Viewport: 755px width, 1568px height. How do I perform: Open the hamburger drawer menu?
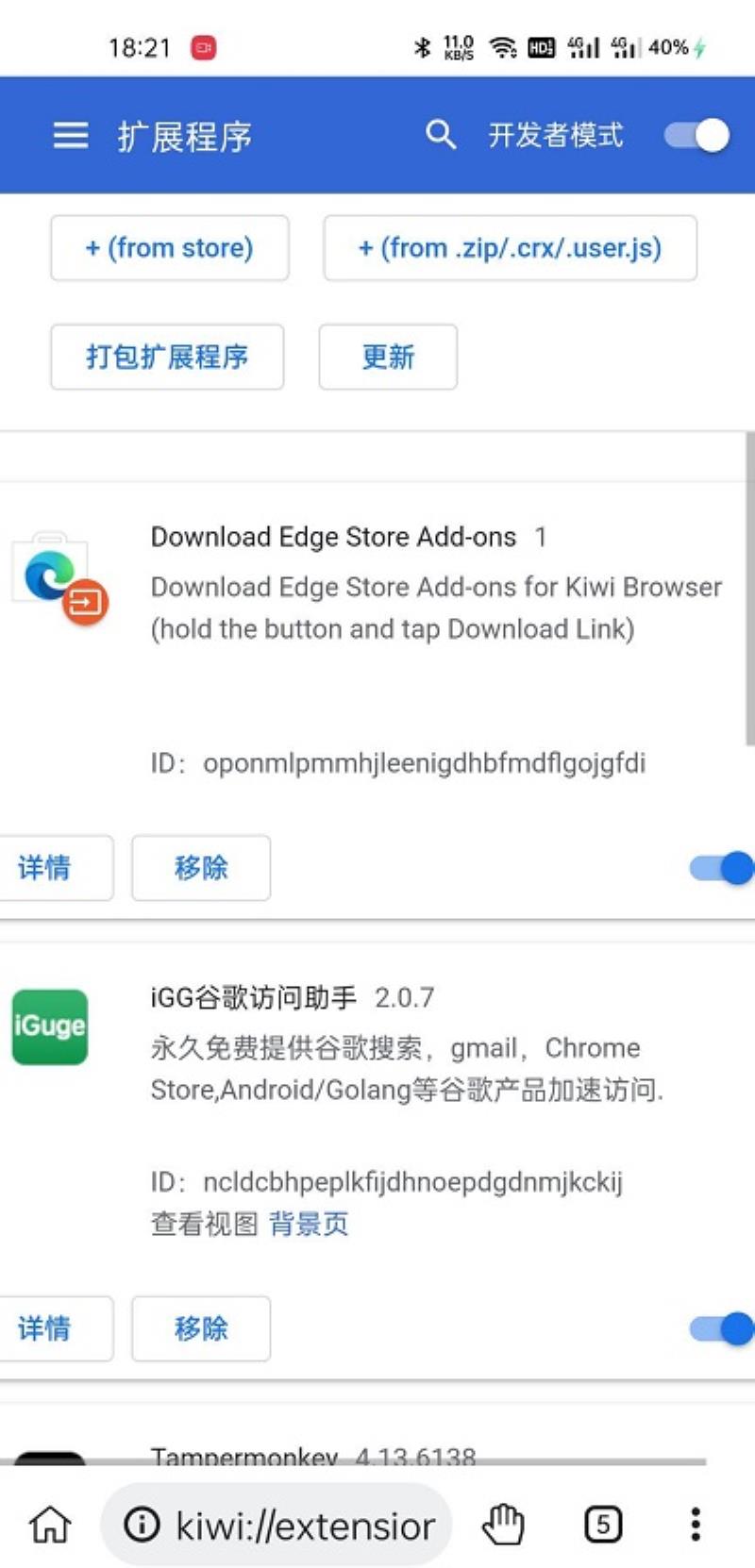70,136
